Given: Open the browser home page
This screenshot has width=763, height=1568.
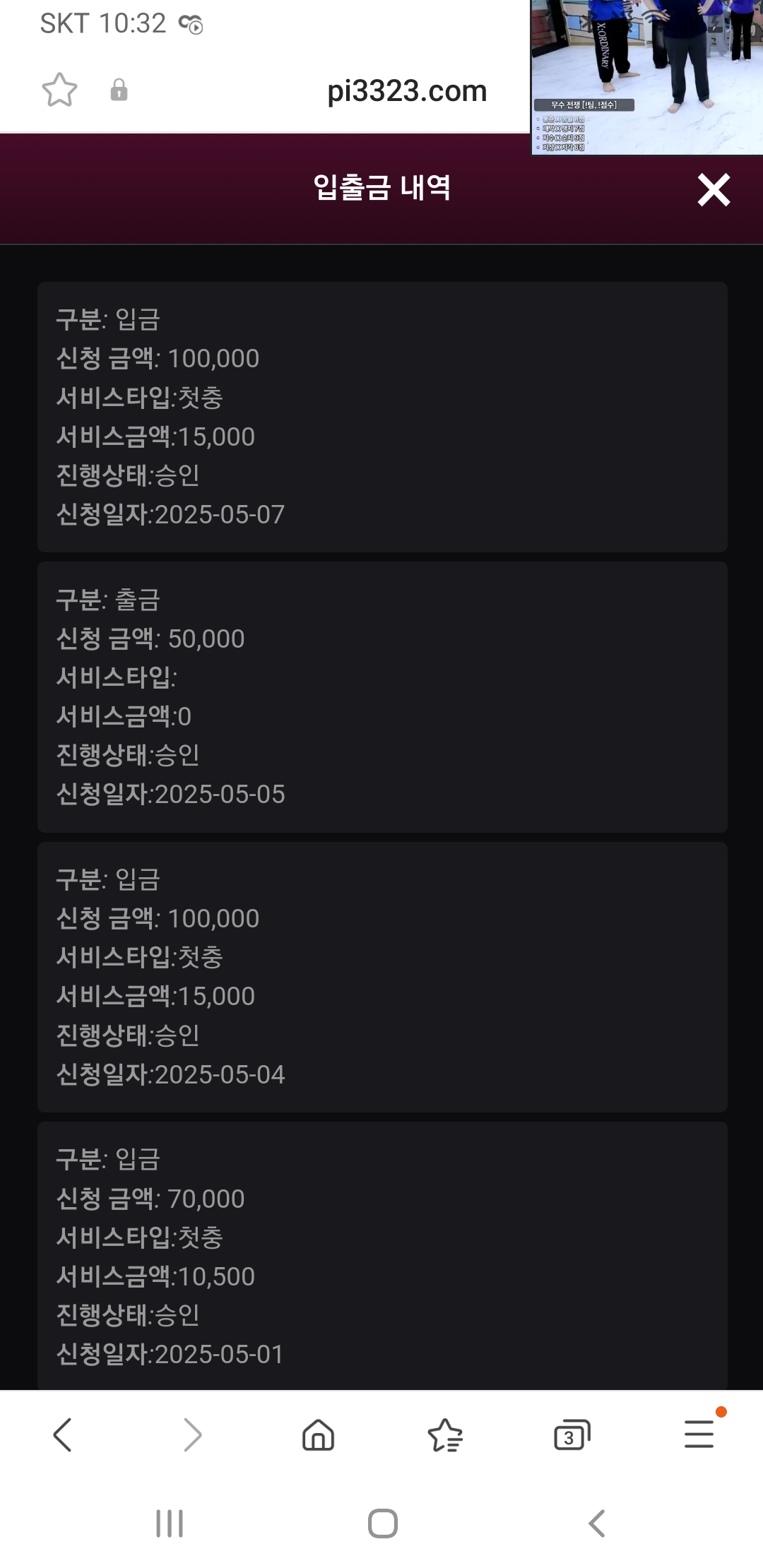Looking at the screenshot, I should pos(318,1435).
